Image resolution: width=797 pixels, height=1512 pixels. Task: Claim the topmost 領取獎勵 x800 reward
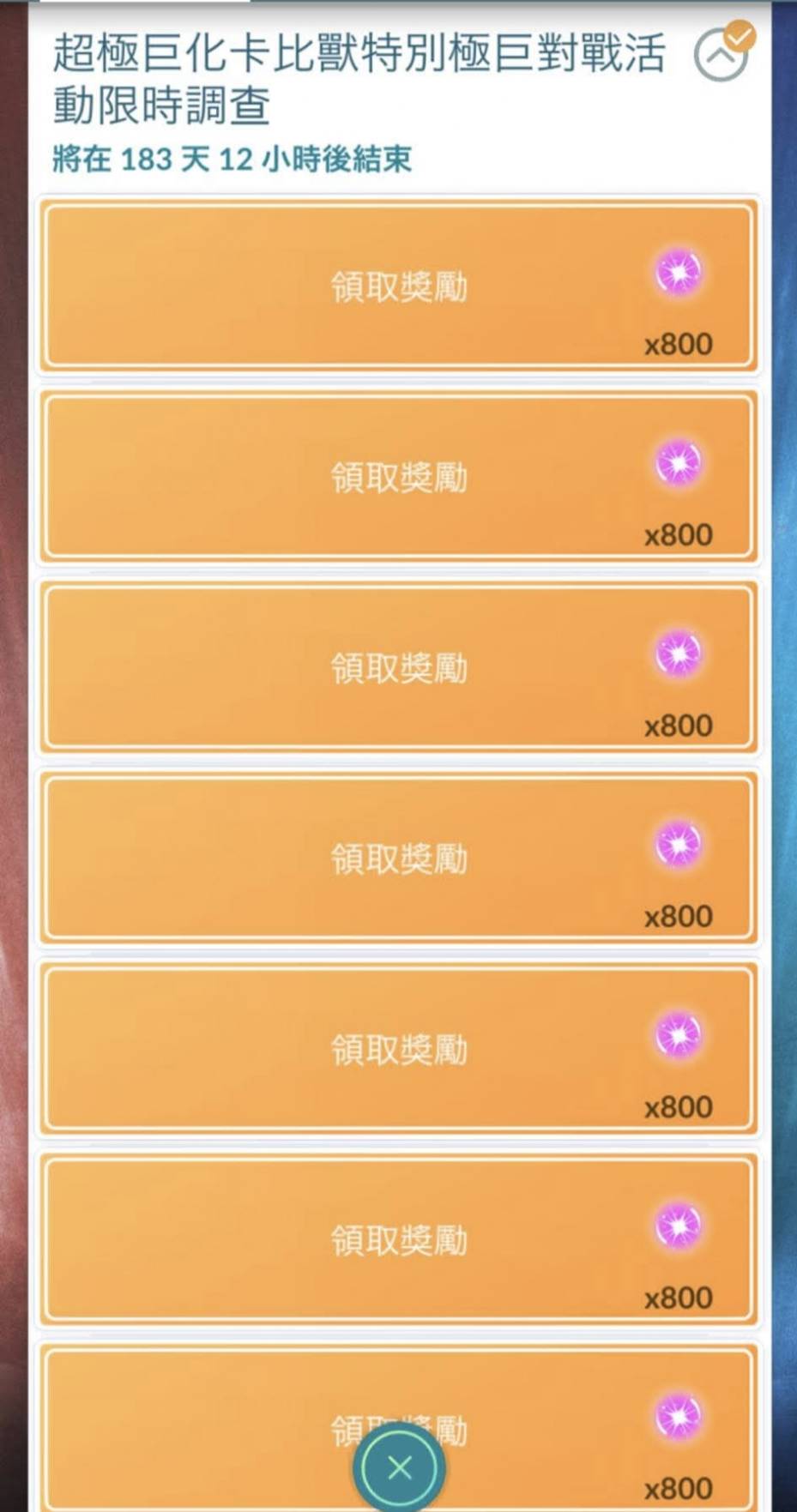coord(399,286)
